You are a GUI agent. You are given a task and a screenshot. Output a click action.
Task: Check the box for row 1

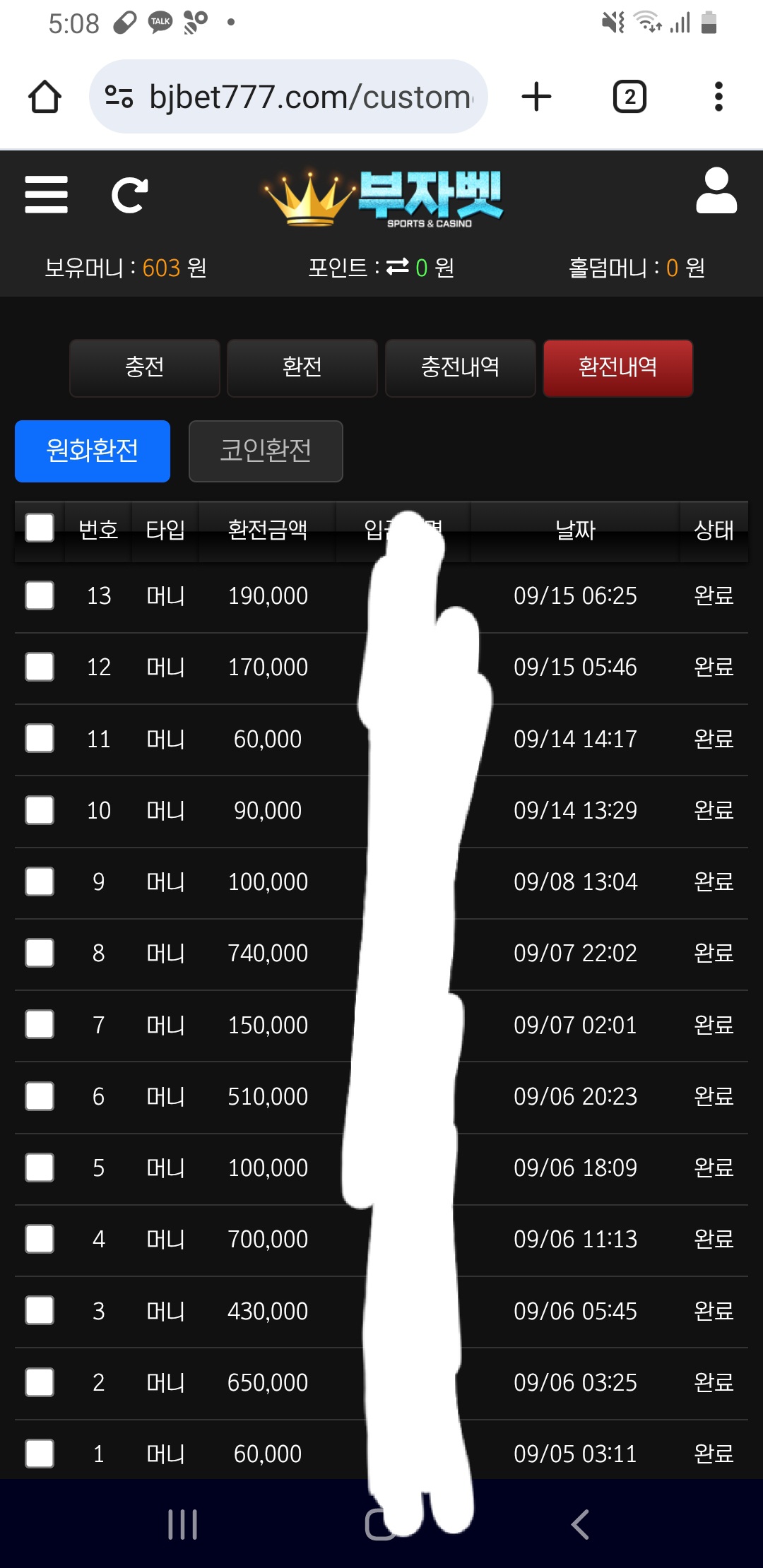[40, 1454]
